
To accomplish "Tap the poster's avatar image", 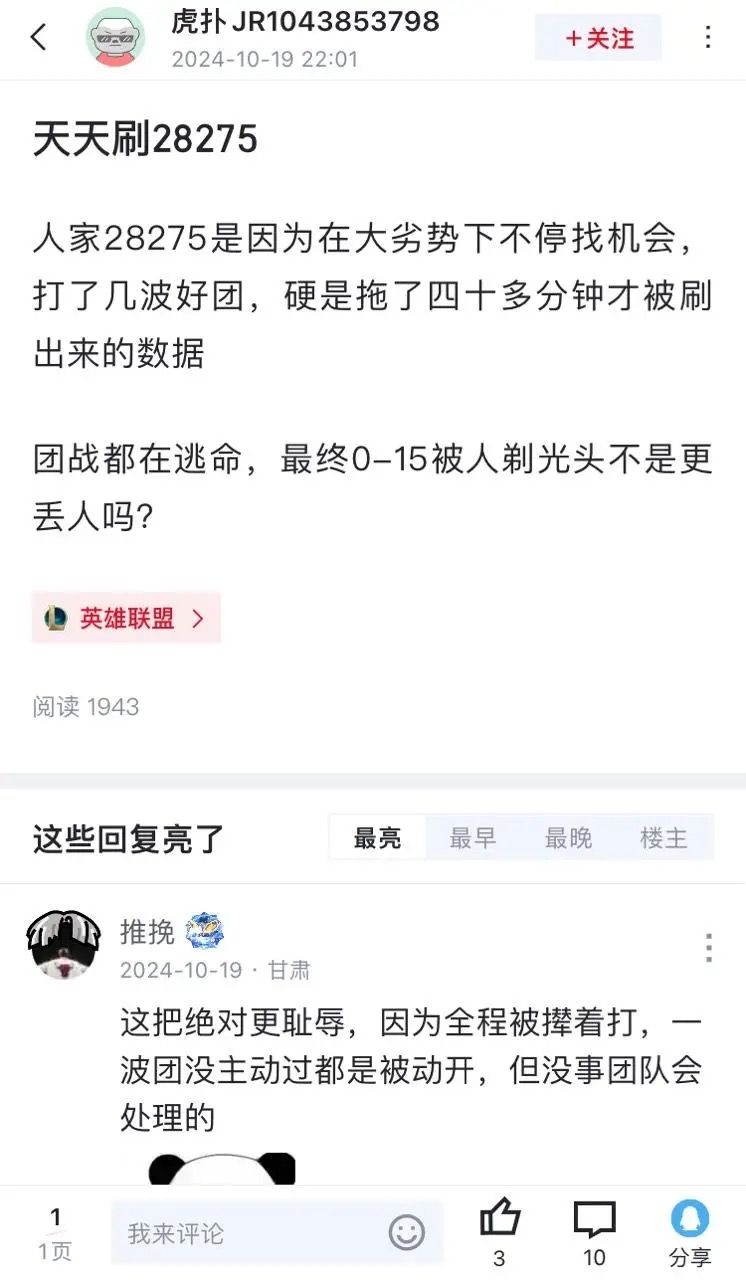I will pyautogui.click(x=120, y=38).
